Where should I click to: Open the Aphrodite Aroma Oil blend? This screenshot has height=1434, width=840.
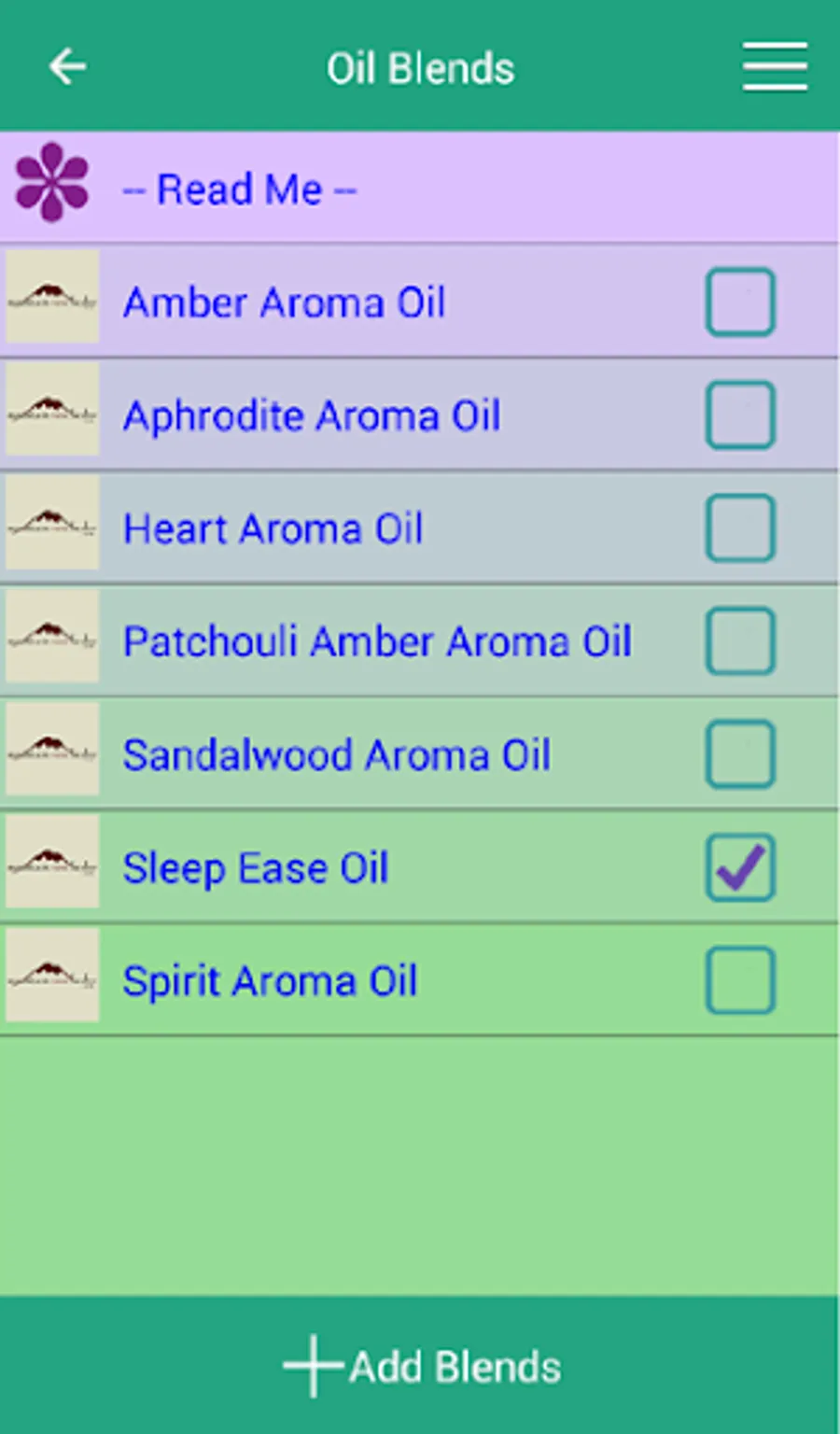[312, 415]
